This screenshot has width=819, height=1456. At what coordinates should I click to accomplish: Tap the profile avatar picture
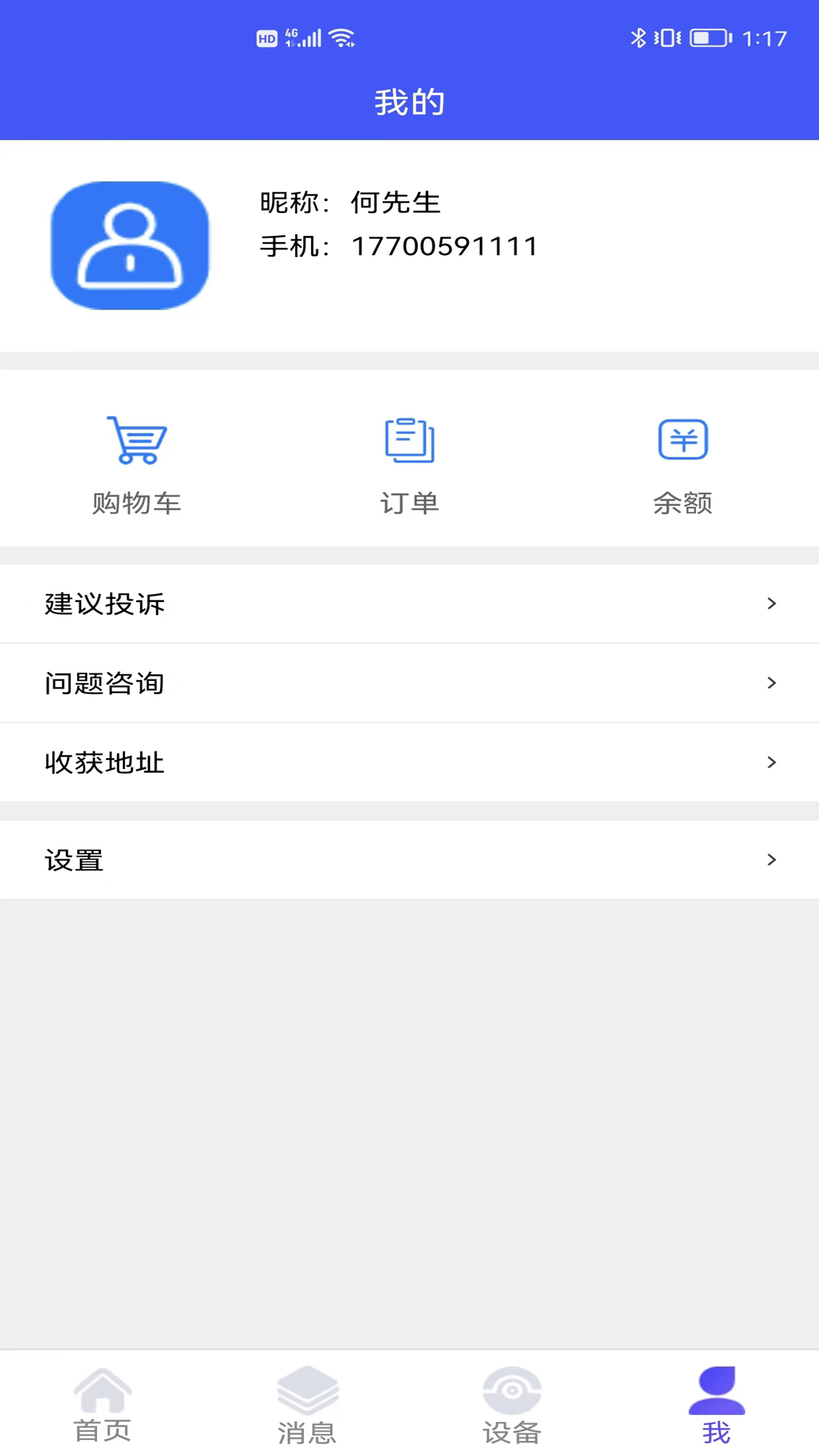(130, 245)
